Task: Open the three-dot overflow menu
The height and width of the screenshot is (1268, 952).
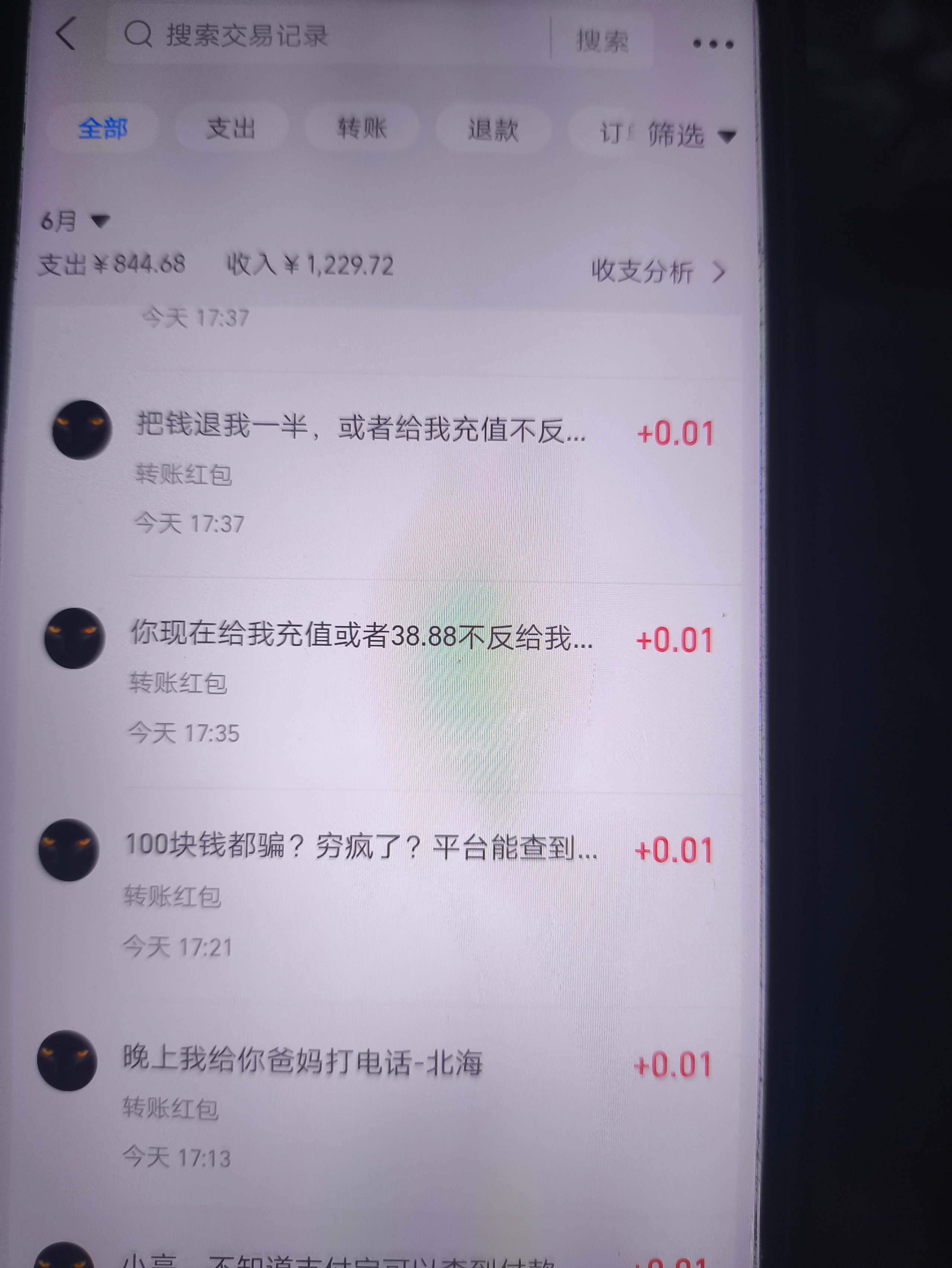Action: click(x=713, y=44)
